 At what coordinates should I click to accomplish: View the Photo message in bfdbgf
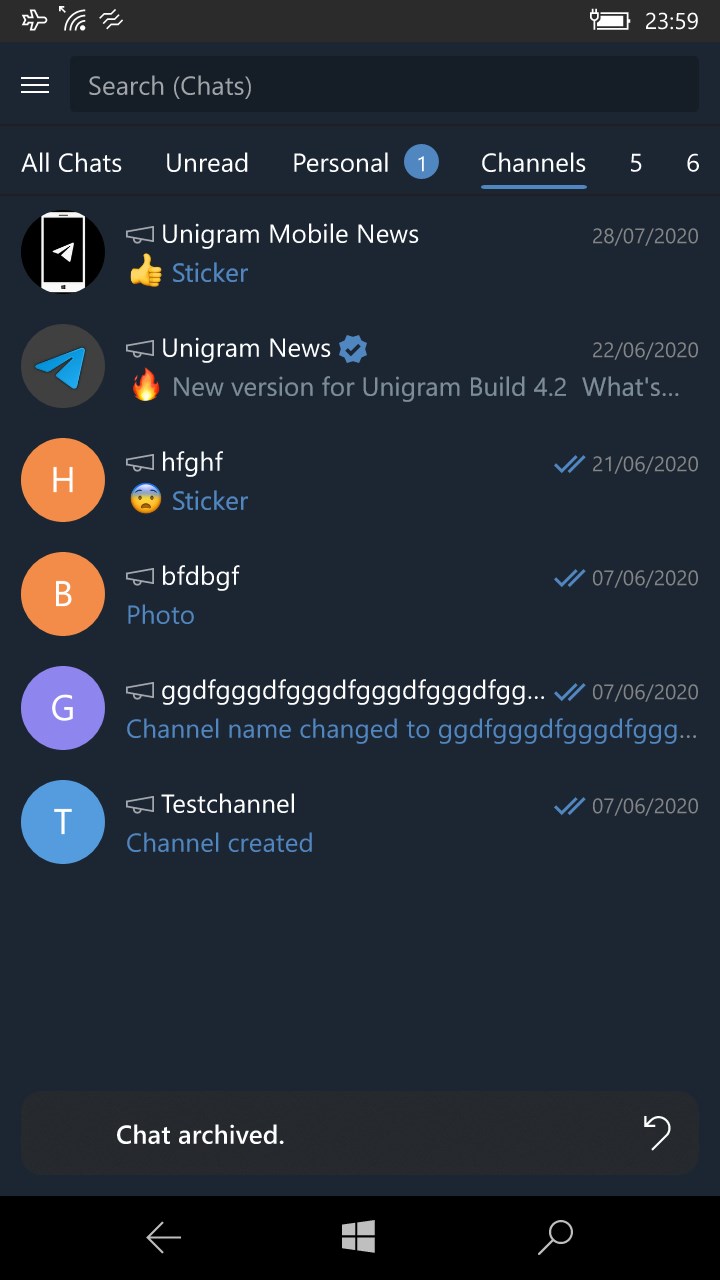click(x=160, y=614)
